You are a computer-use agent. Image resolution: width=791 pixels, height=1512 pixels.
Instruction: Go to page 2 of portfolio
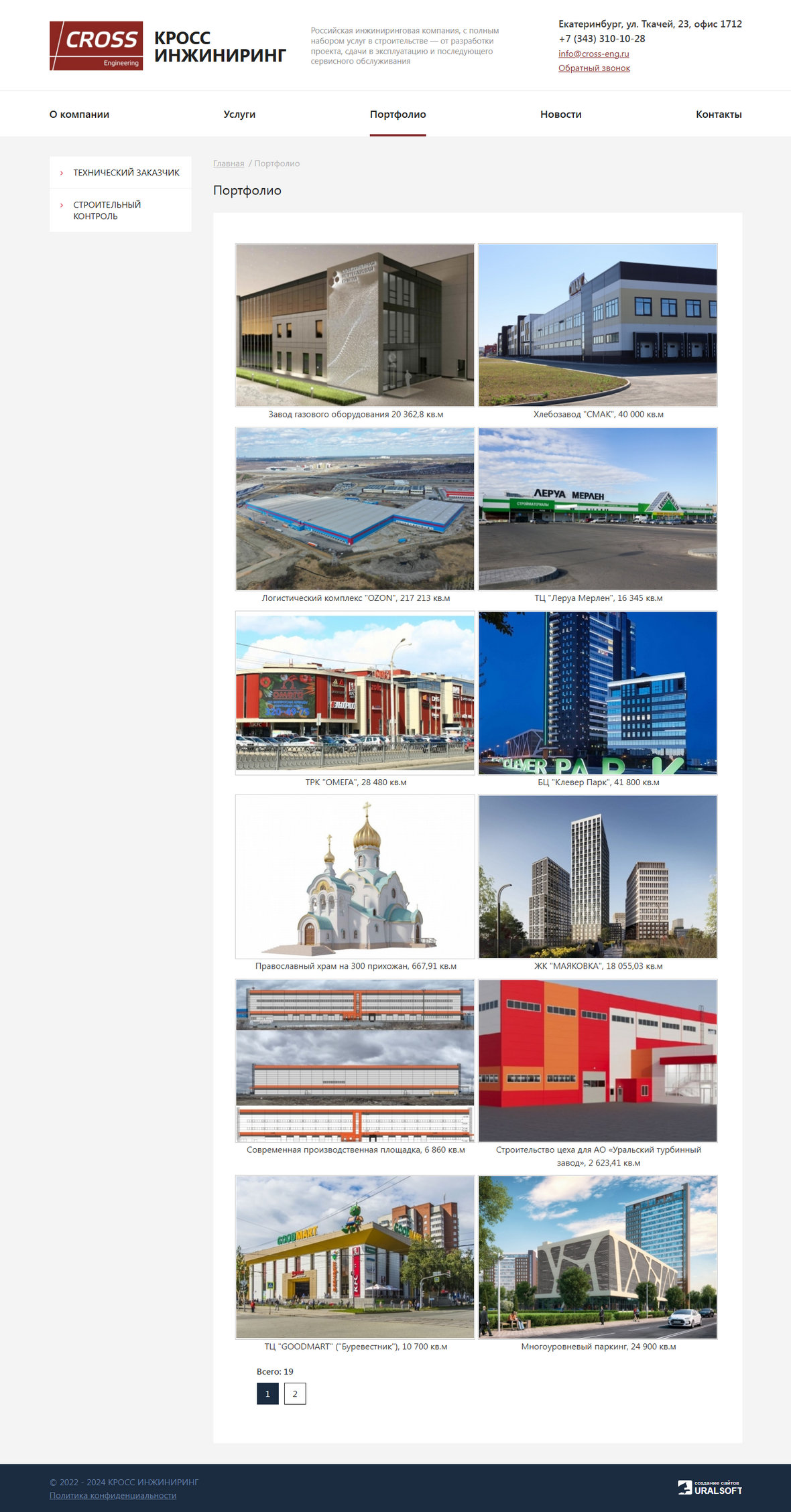[295, 1393]
